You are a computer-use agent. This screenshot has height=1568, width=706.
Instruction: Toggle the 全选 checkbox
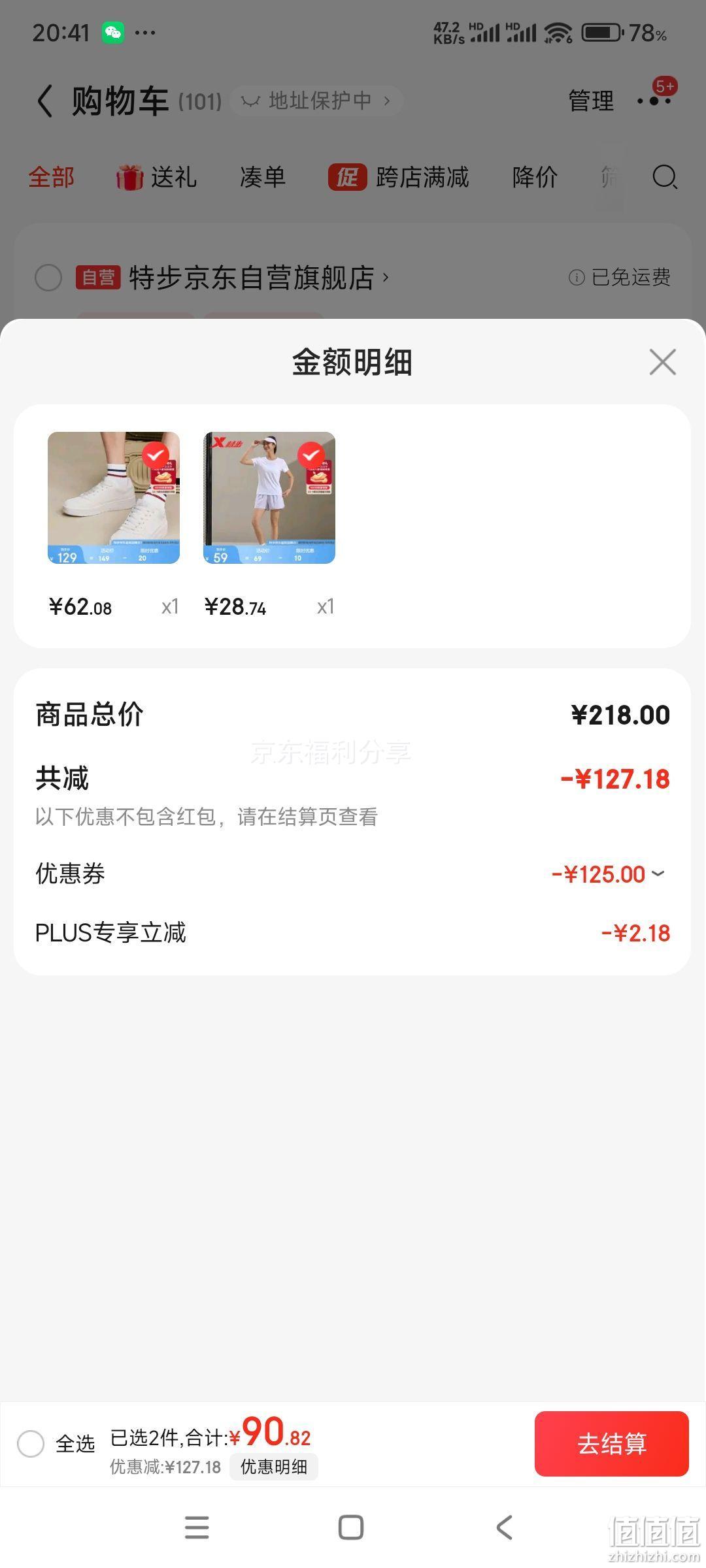31,1444
